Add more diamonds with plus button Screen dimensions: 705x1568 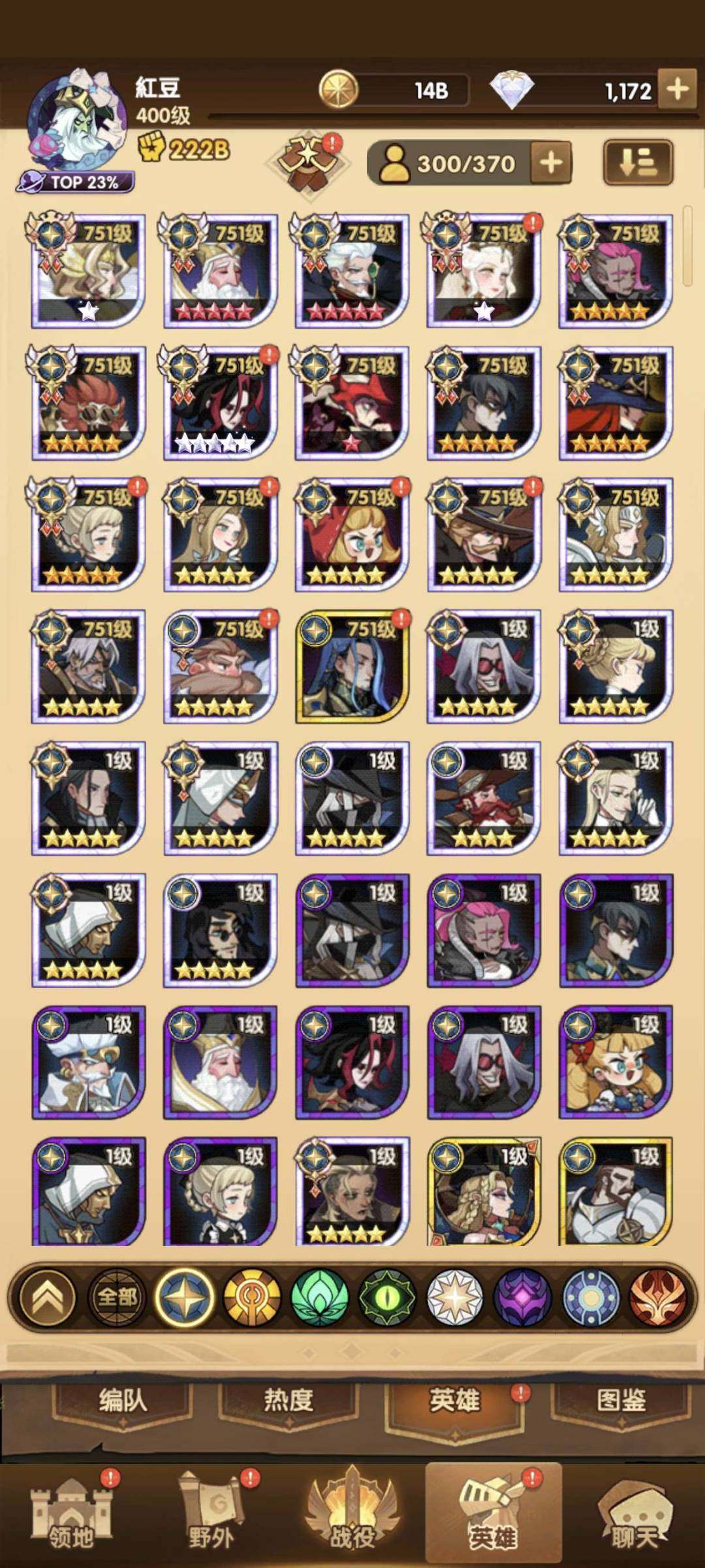[x=678, y=89]
